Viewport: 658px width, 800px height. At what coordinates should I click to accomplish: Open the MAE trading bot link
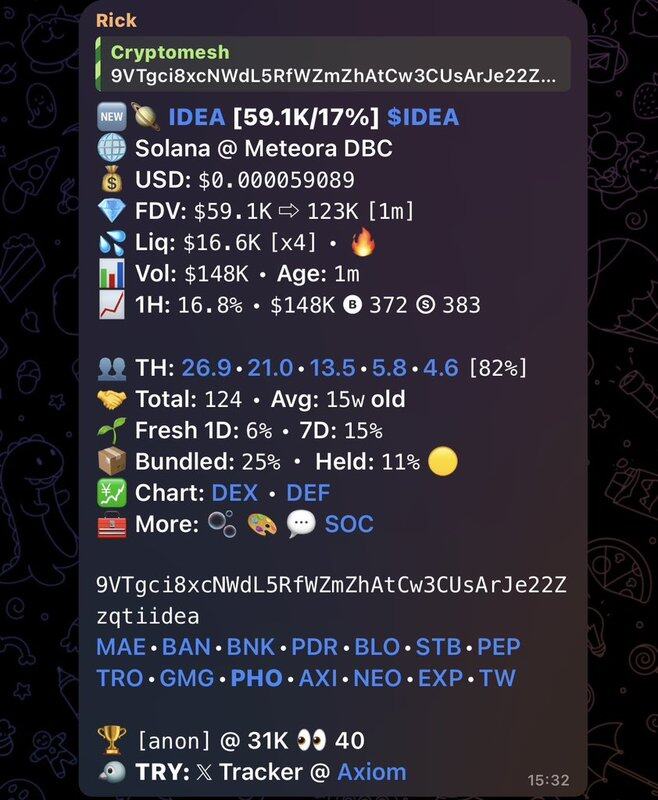point(121,646)
